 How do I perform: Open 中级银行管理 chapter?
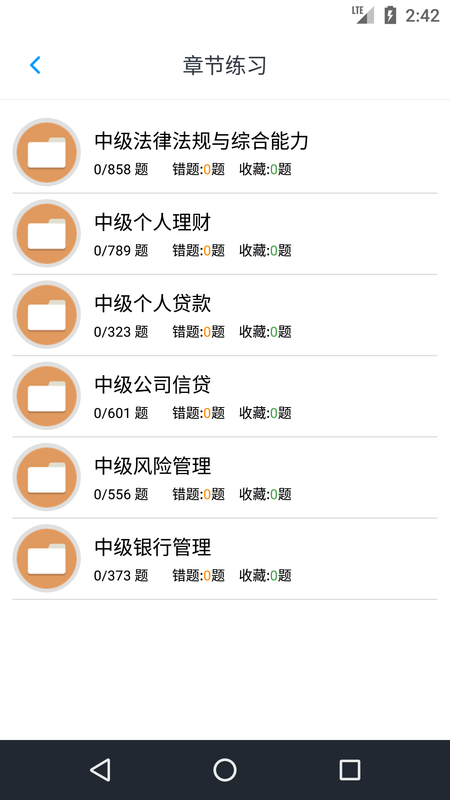click(x=225, y=559)
